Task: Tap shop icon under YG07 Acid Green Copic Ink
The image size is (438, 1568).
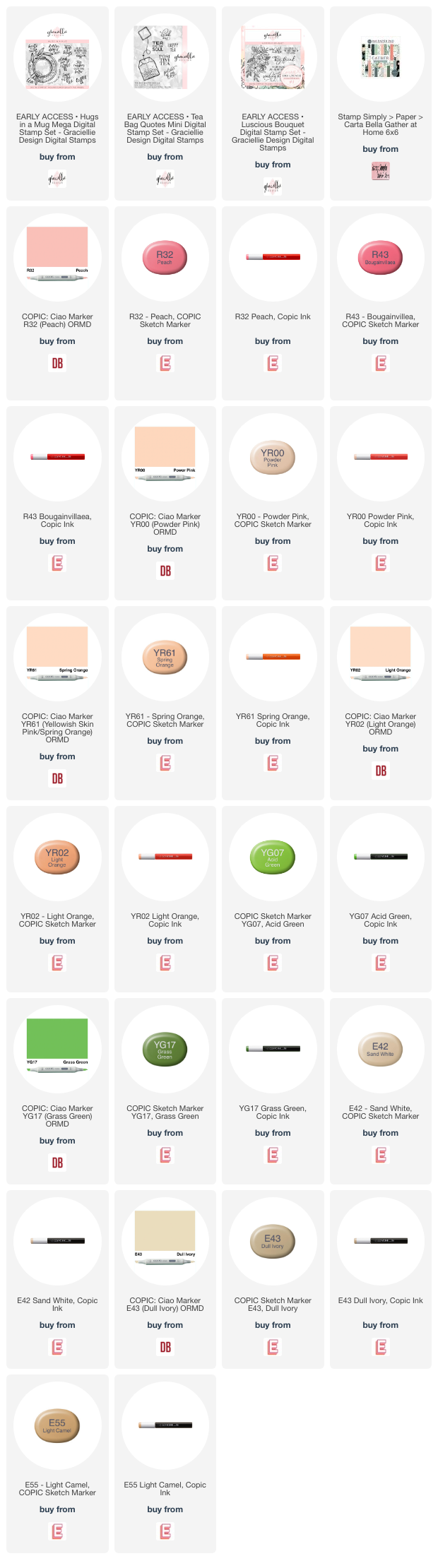Action: click(x=381, y=963)
